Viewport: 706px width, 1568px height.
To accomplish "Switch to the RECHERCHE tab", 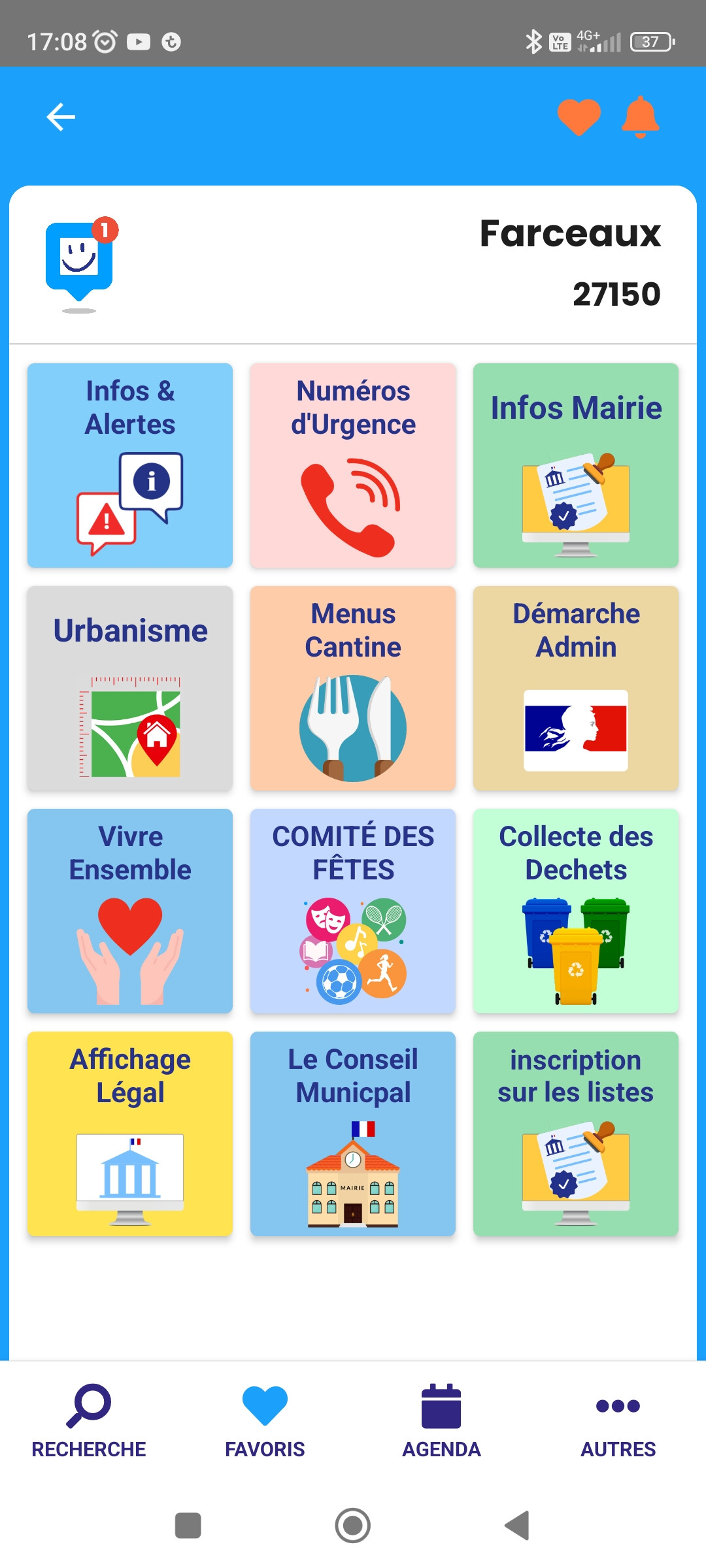I will (x=89, y=1421).
